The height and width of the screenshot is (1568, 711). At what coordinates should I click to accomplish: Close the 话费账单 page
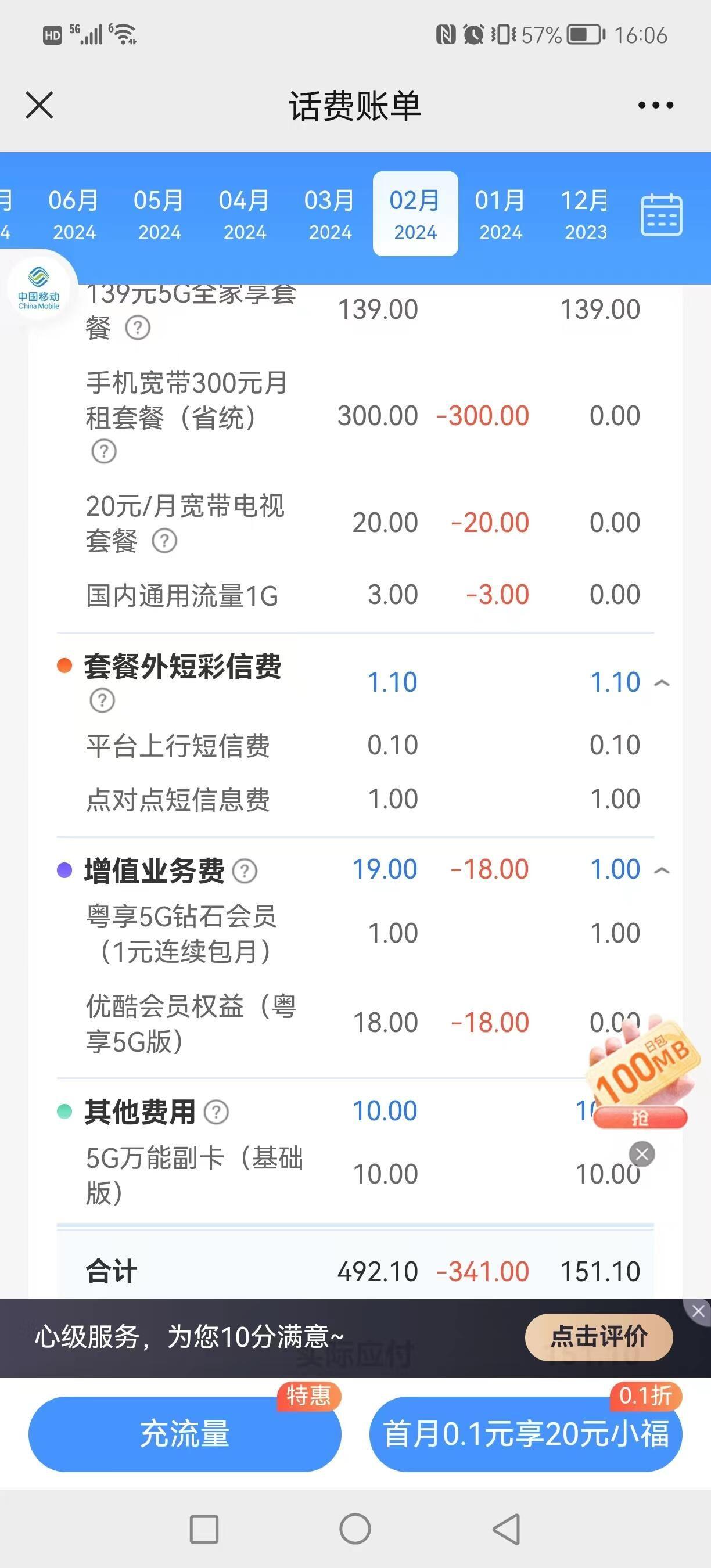click(x=39, y=105)
